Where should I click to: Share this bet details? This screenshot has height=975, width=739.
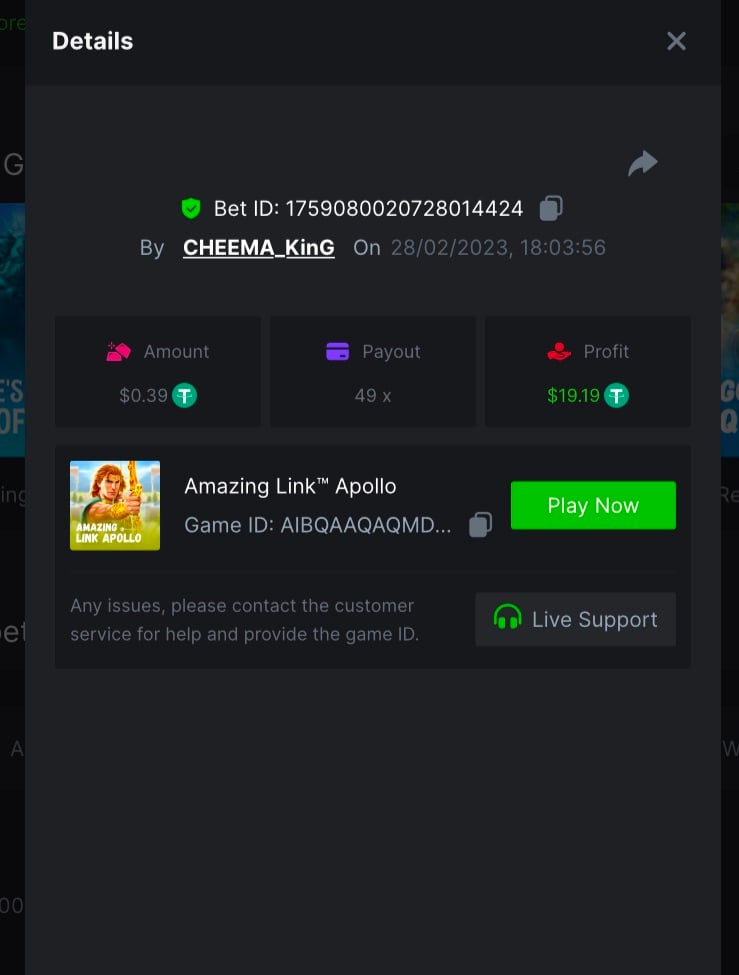pos(642,164)
